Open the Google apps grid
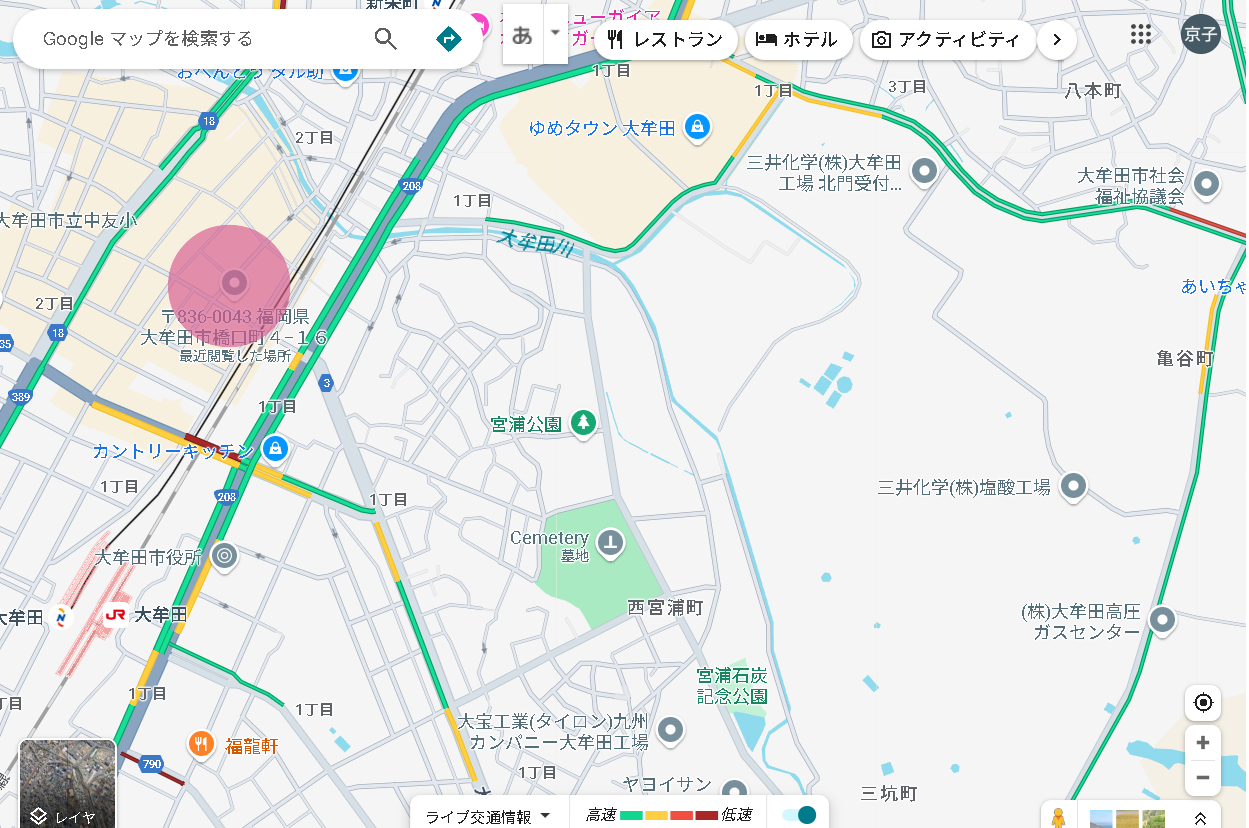Viewport: 1249px width, 828px height. [x=1141, y=35]
